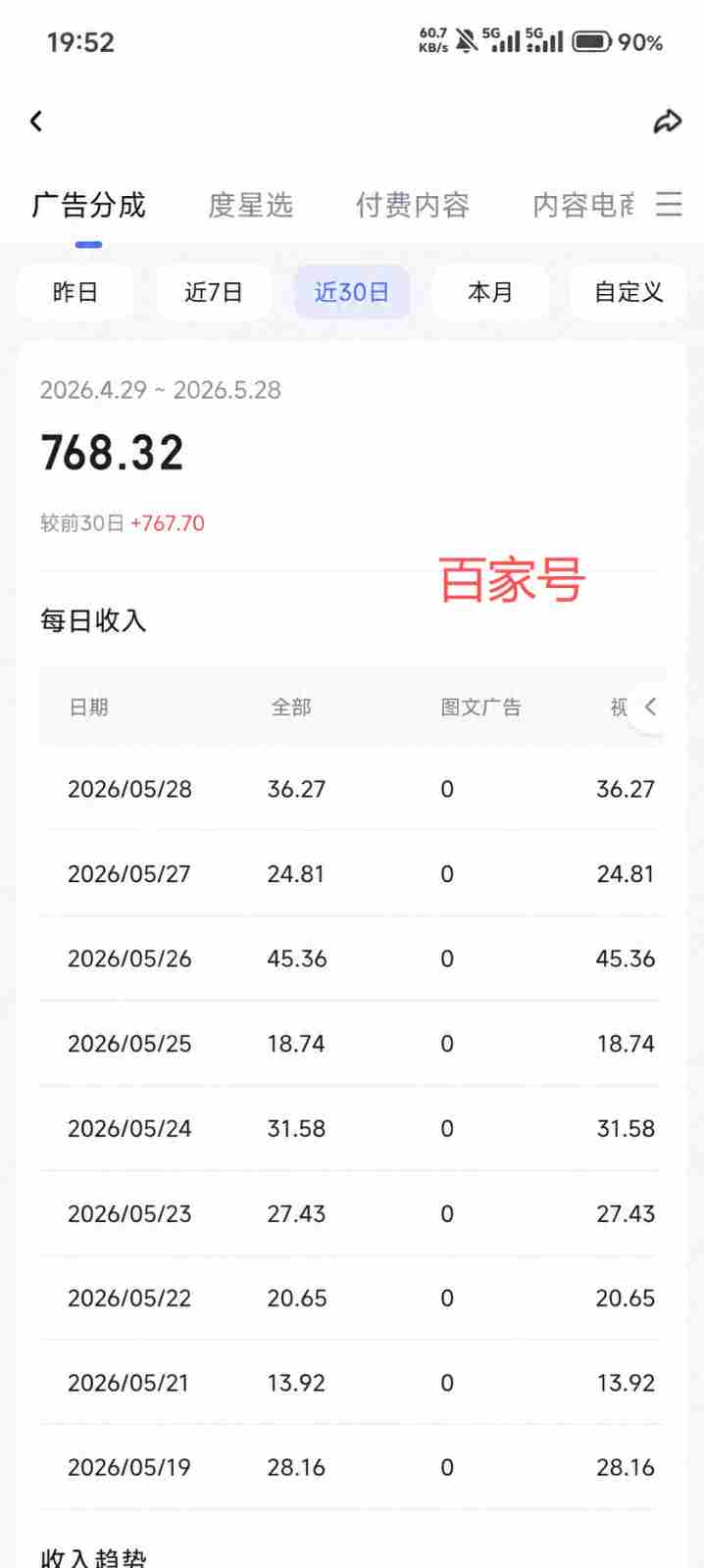Choose the 本月 date range

tap(490, 292)
